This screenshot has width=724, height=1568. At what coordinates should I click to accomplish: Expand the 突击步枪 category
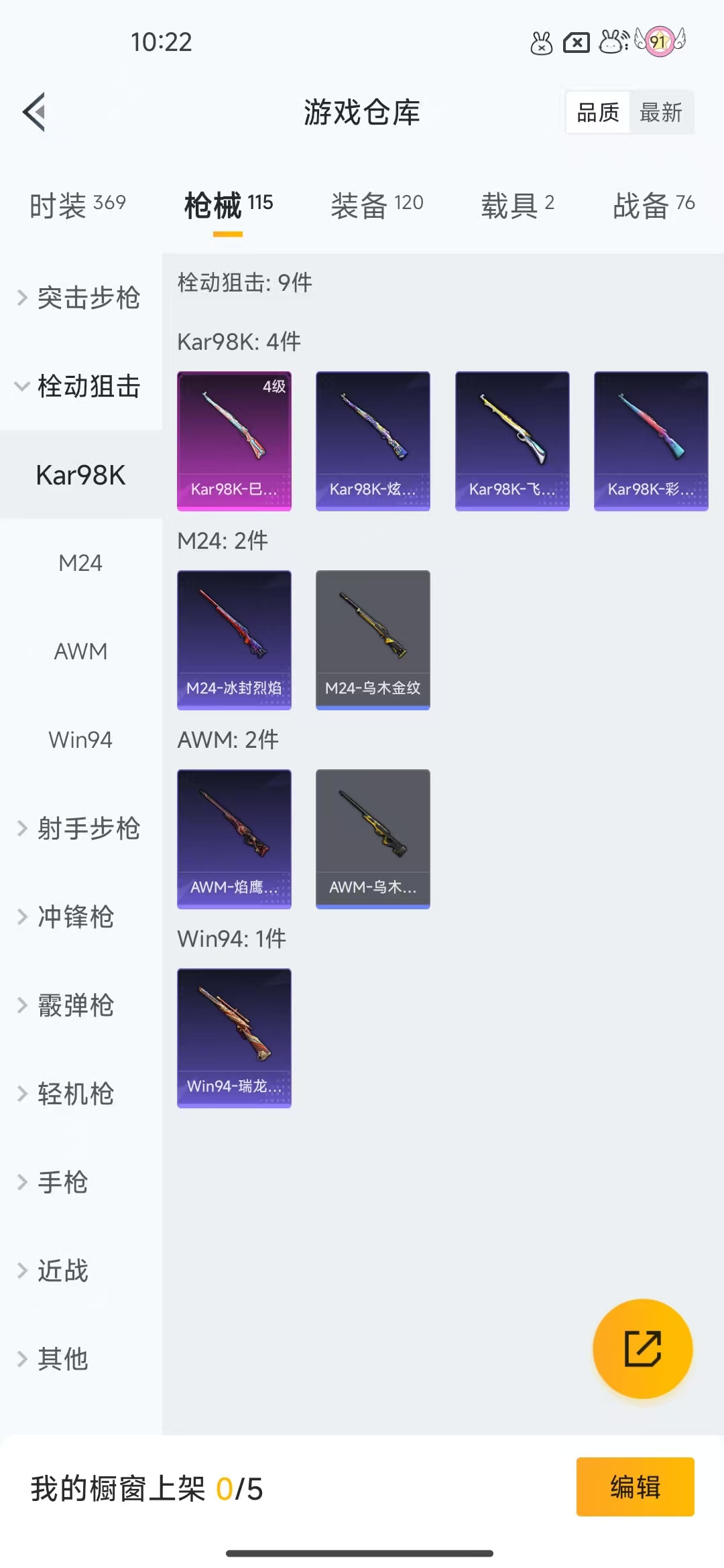tap(80, 298)
